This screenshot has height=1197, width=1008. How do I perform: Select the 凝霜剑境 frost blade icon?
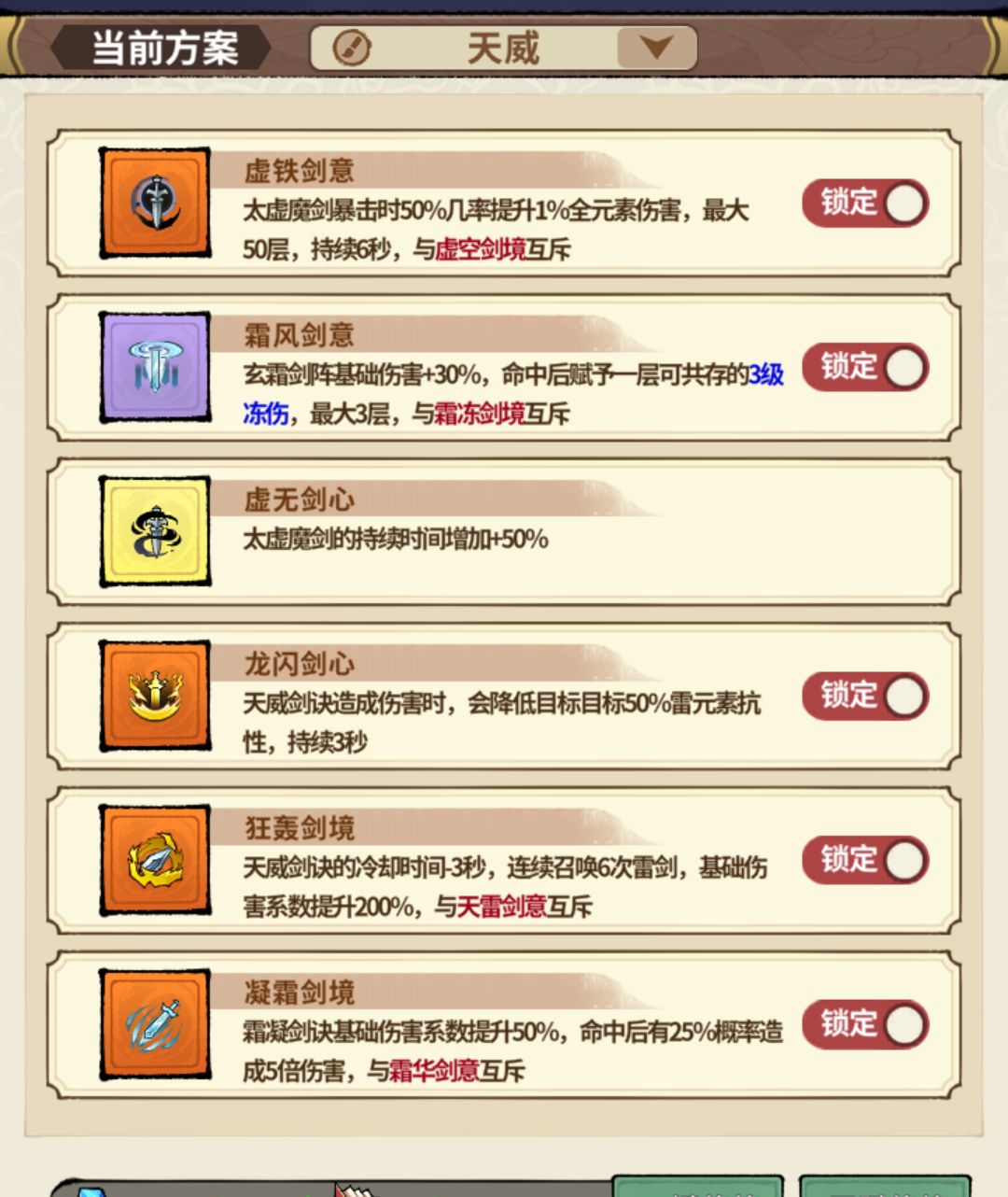tap(155, 1025)
